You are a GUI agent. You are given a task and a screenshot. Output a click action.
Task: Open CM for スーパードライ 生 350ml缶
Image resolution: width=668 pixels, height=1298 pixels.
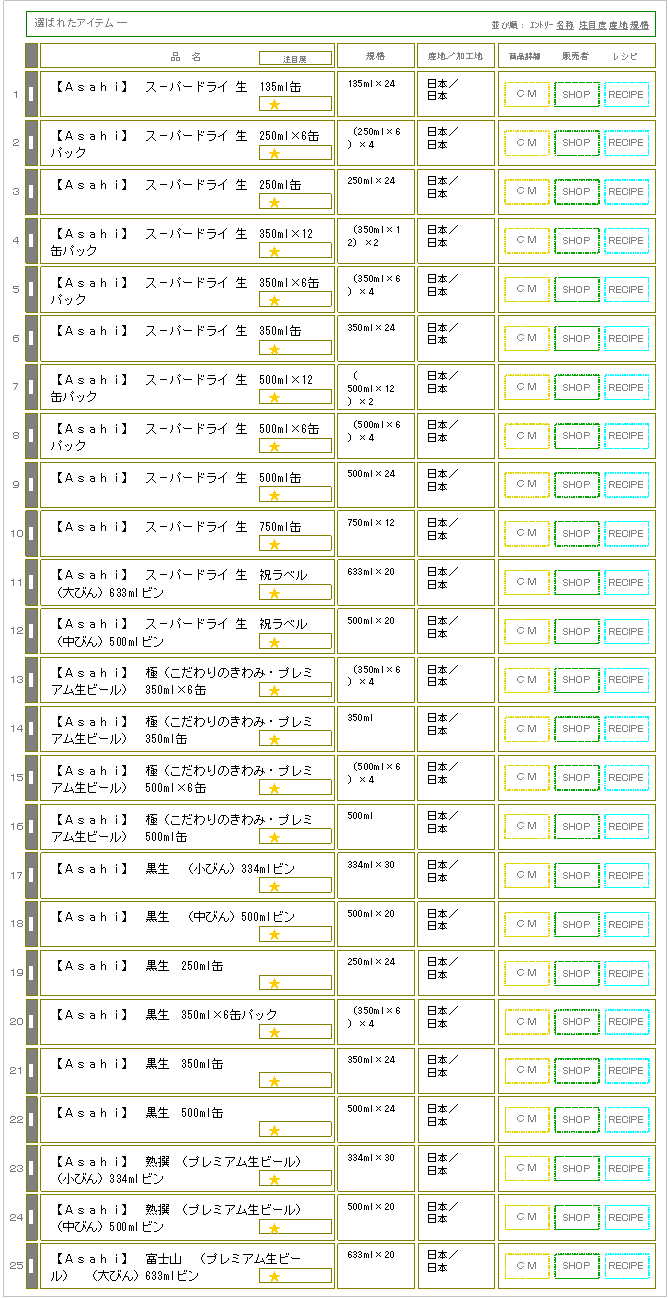(526, 339)
